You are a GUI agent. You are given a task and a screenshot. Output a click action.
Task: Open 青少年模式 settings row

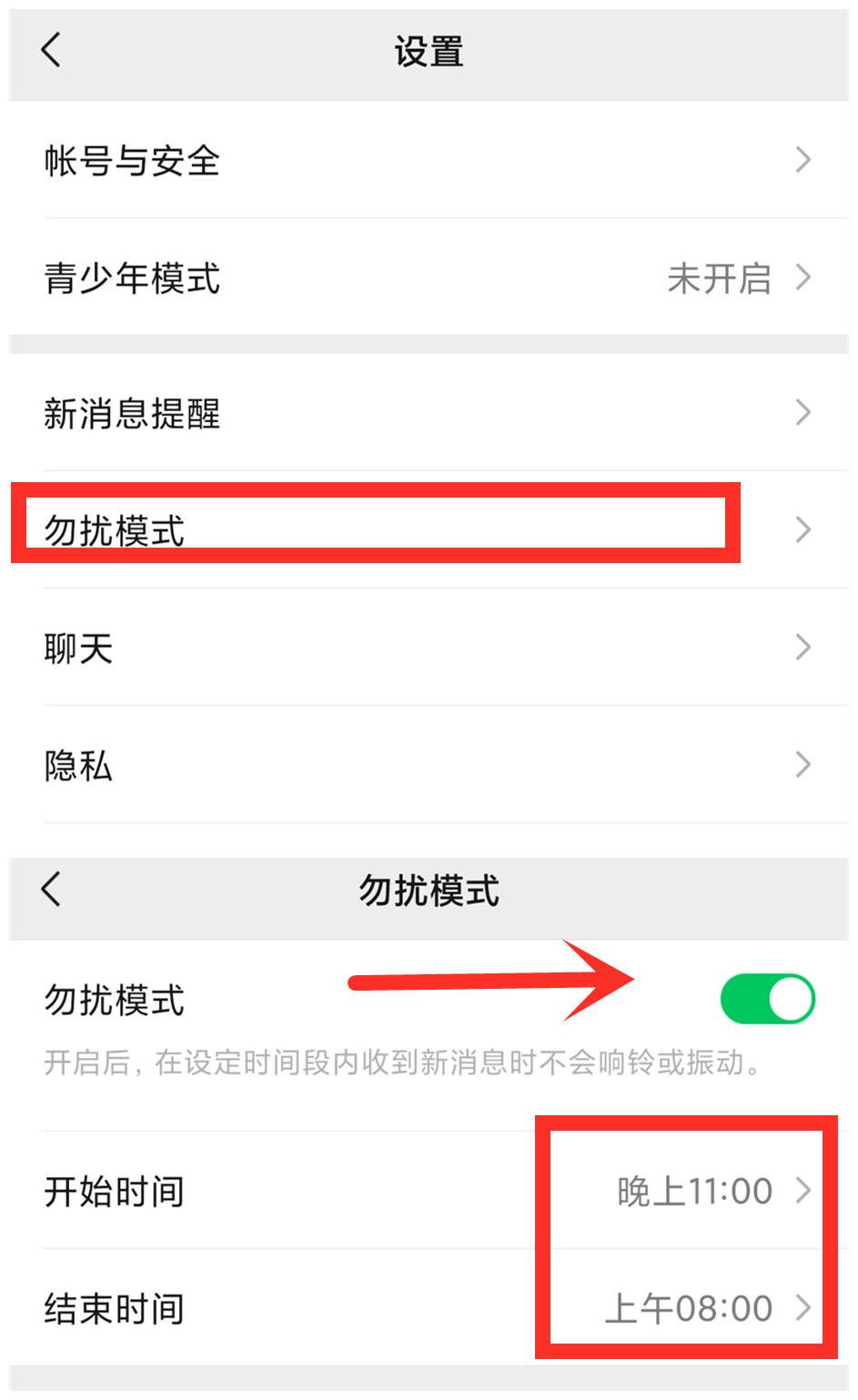pyautogui.click(x=429, y=277)
